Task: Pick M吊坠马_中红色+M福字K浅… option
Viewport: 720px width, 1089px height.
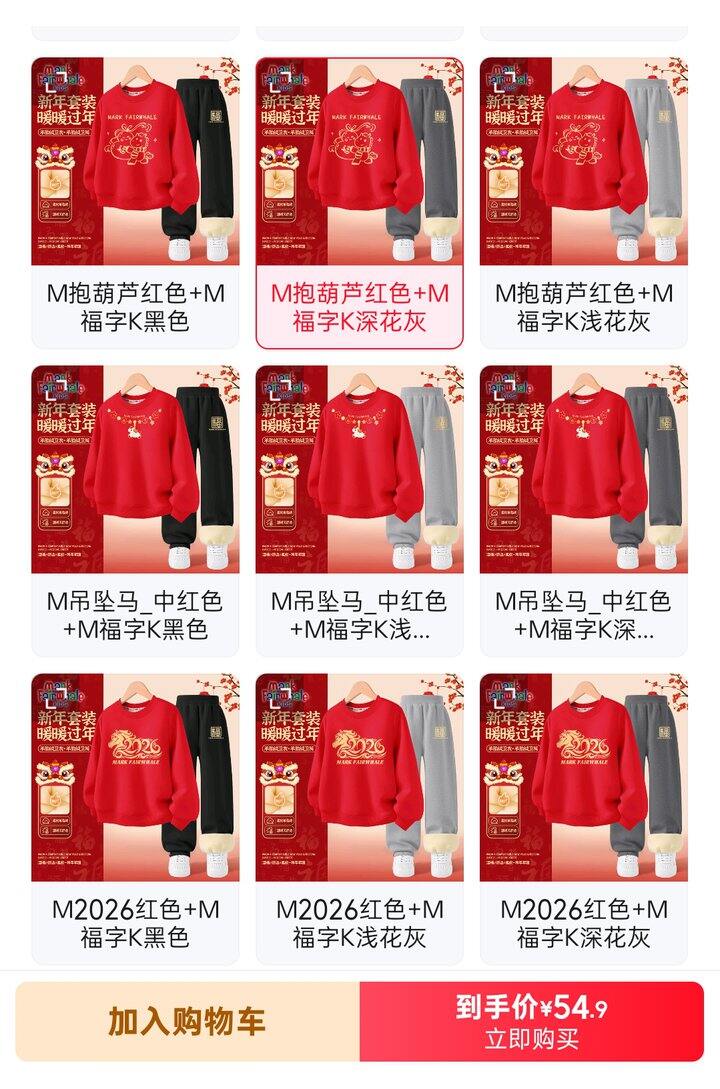Action: [x=360, y=510]
